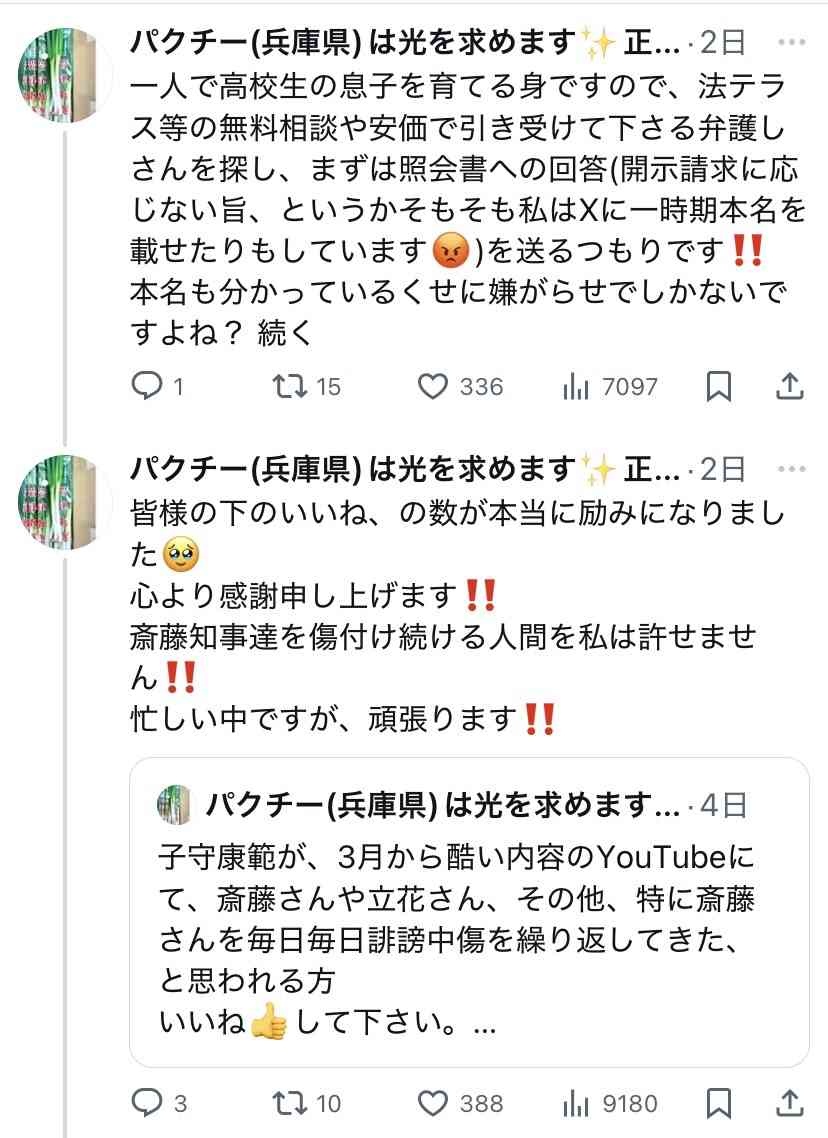Bookmark the post with 7097 views
Screen dimensions: 828x1138
pyautogui.click(x=718, y=386)
